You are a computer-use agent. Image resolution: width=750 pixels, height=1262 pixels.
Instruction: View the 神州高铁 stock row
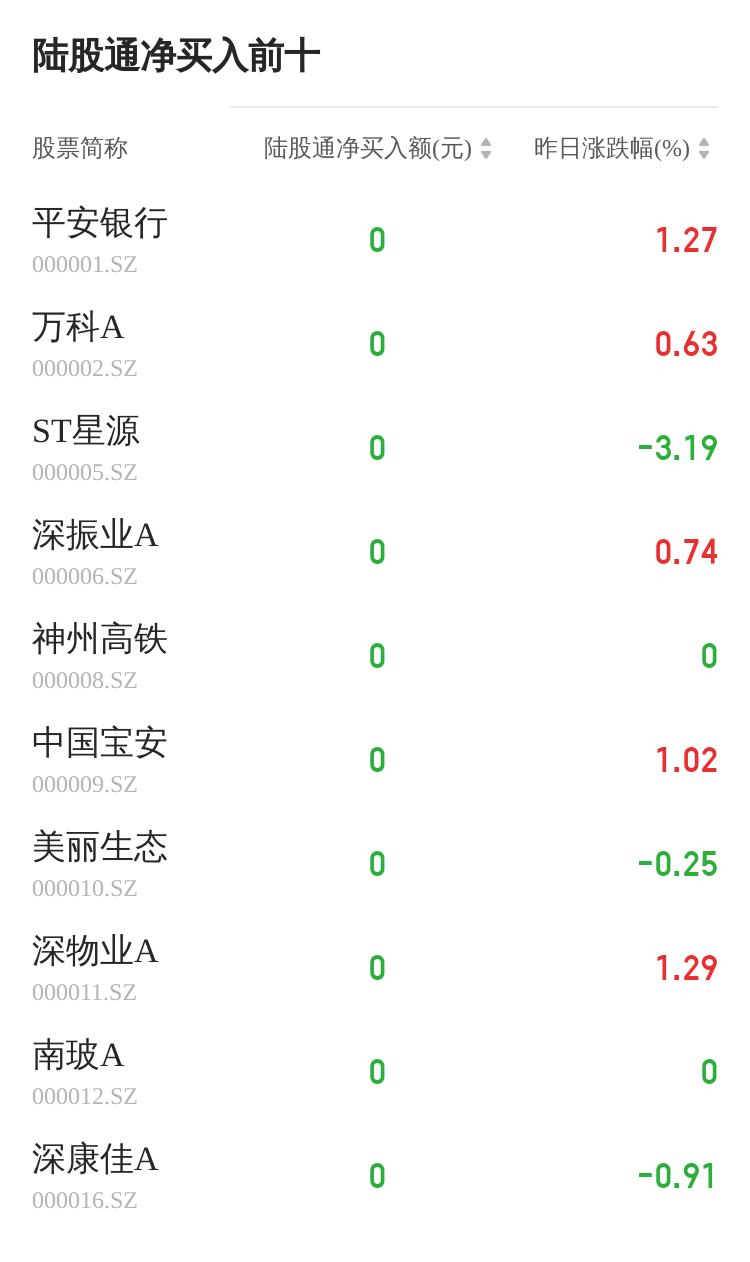(x=375, y=656)
